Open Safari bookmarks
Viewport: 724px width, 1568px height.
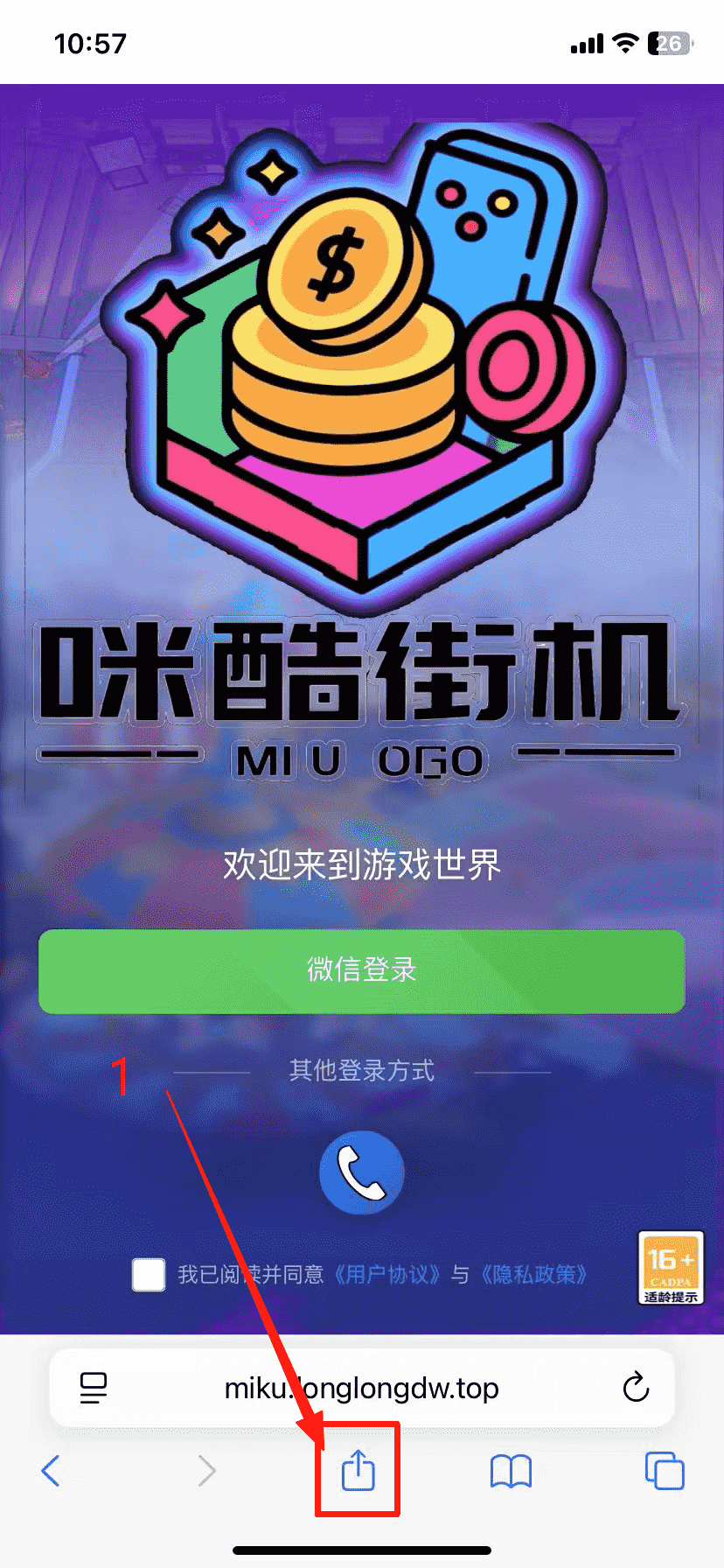pyautogui.click(x=511, y=1471)
